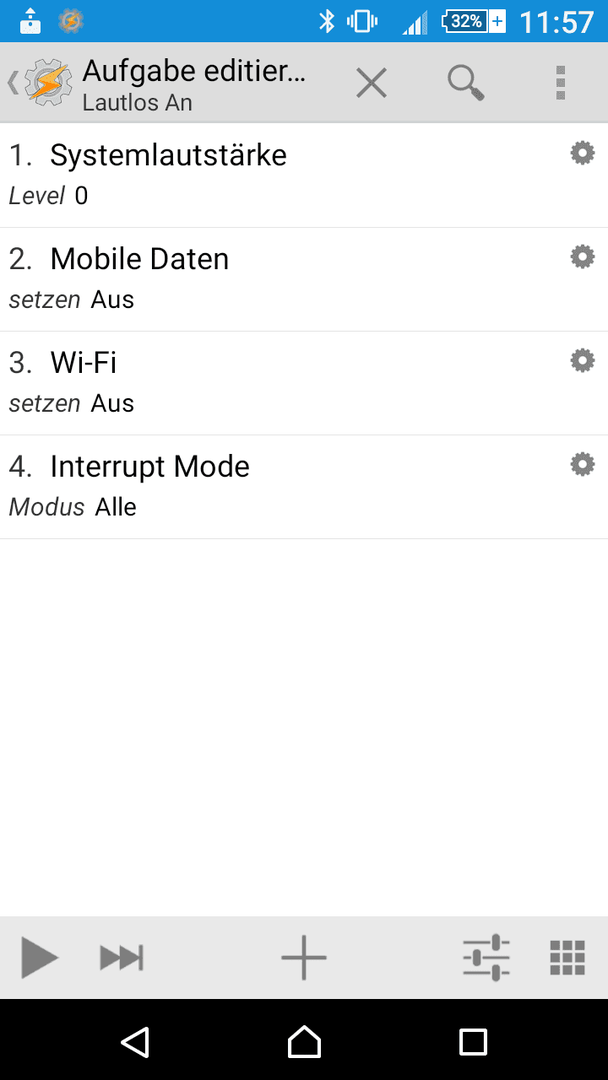Tap the gear icon next to Wi-Fi
The image size is (608, 1080).
583,360
